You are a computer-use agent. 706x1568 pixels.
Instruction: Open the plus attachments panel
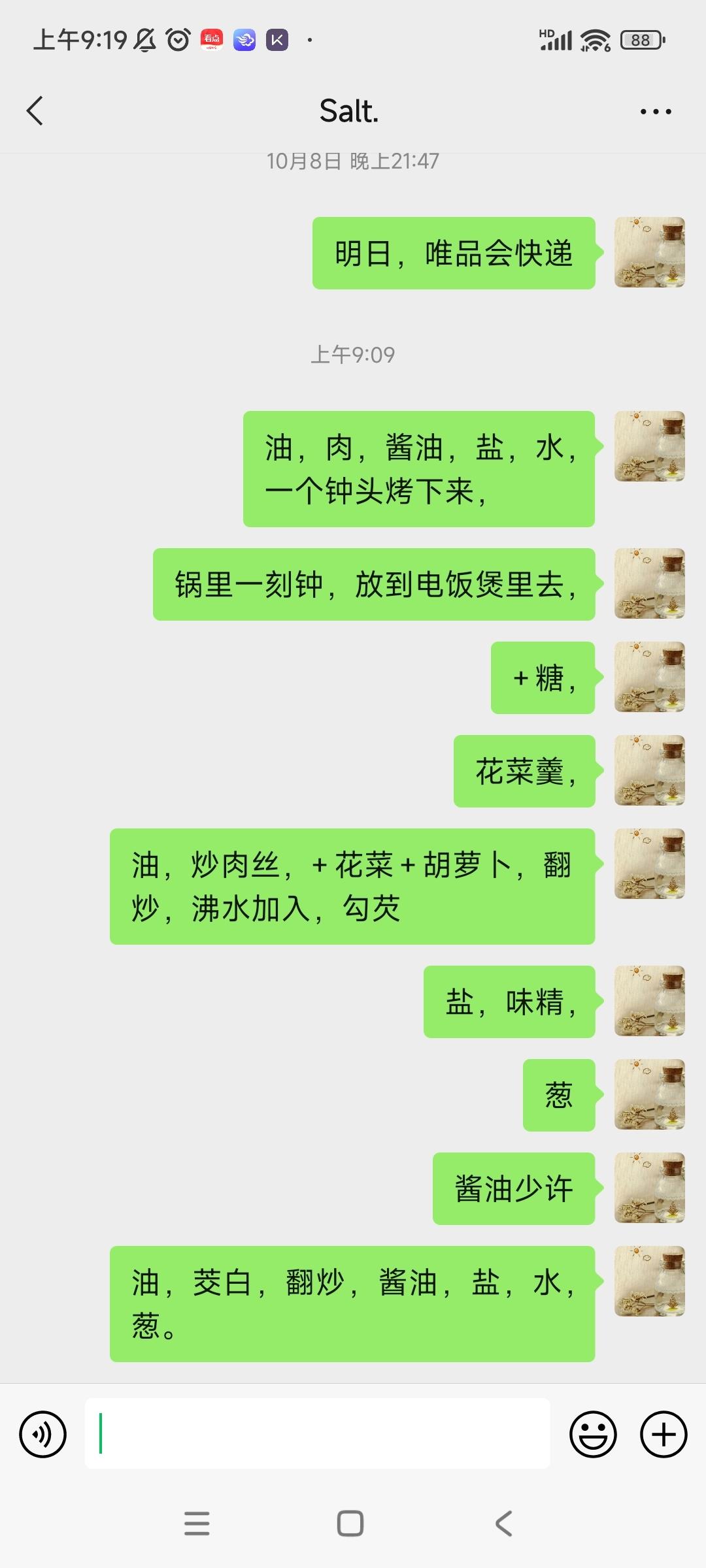[664, 1435]
